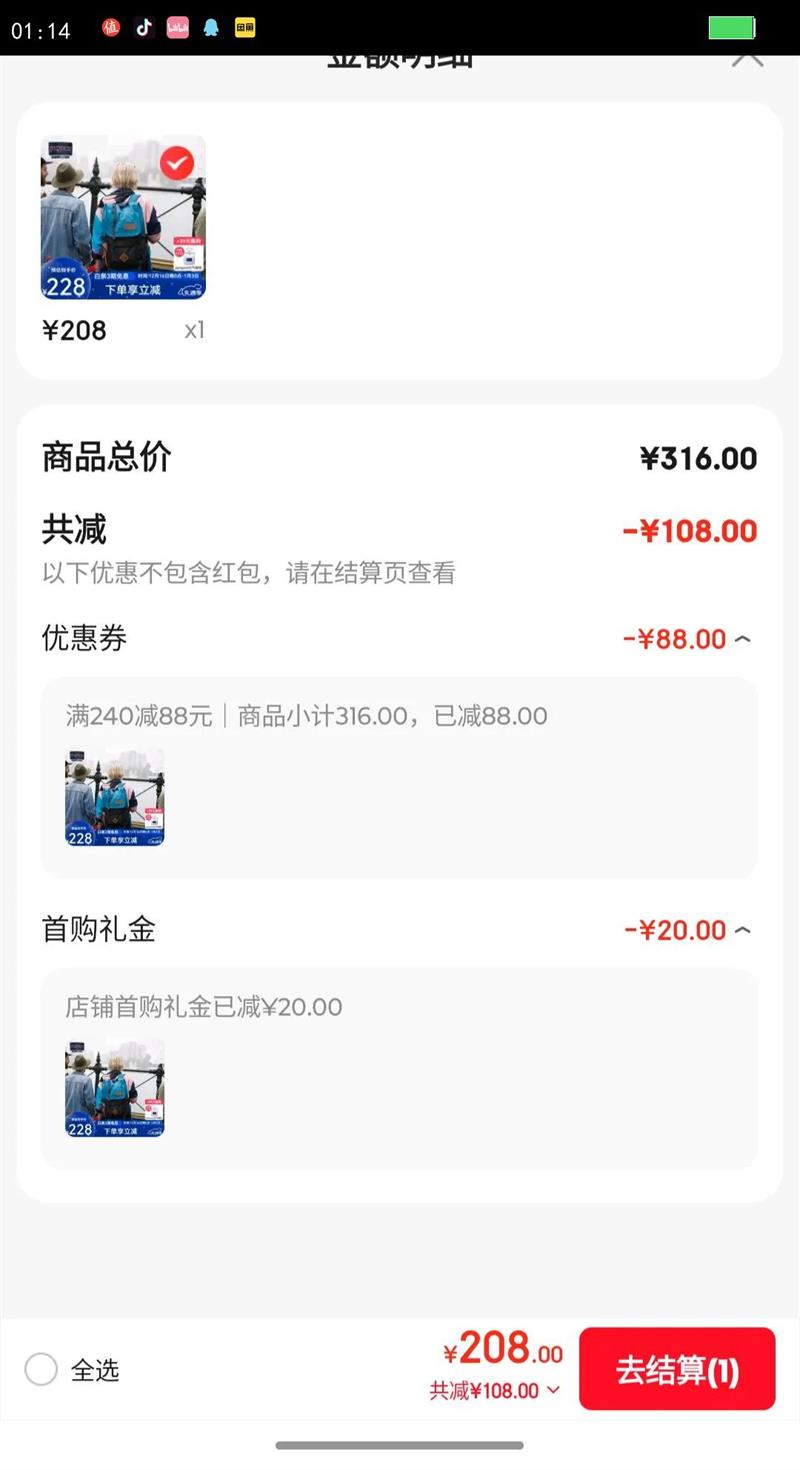Uncheck the selected ¥208 product
The image size is (800, 1470).
tap(177, 162)
